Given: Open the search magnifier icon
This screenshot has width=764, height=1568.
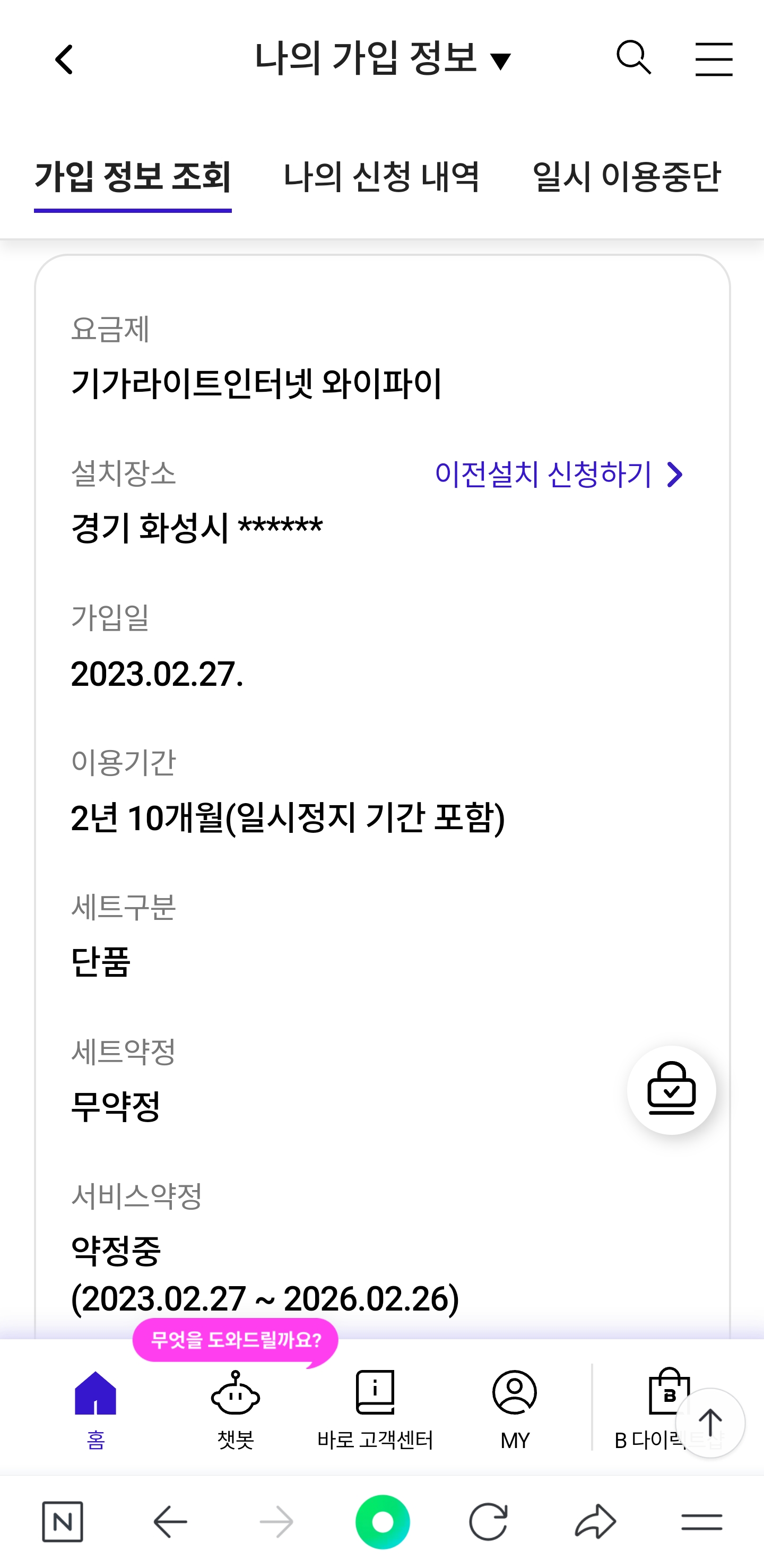Looking at the screenshot, I should pos(633,58).
